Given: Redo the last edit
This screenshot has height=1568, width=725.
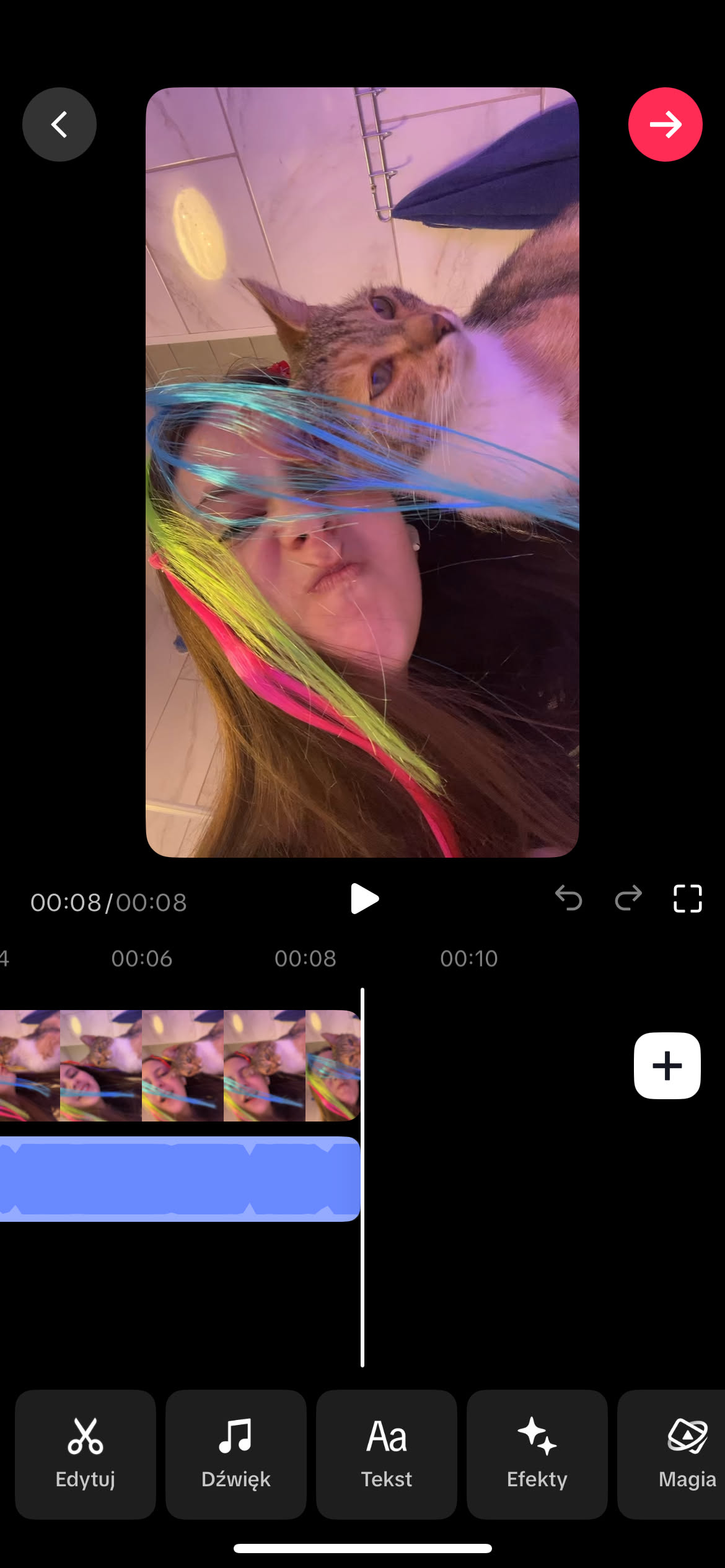Looking at the screenshot, I should pyautogui.click(x=628, y=898).
